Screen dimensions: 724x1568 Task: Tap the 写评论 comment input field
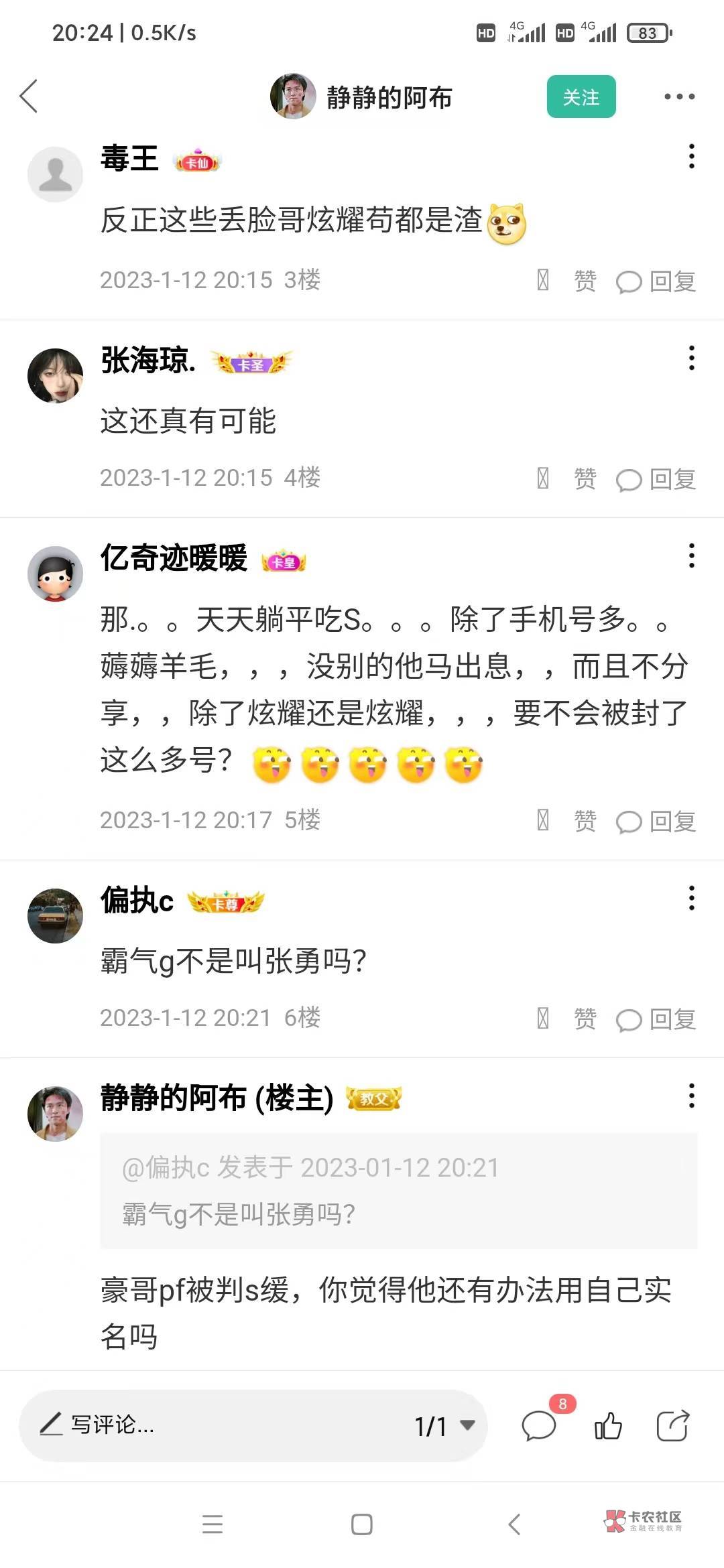pos(201,1425)
